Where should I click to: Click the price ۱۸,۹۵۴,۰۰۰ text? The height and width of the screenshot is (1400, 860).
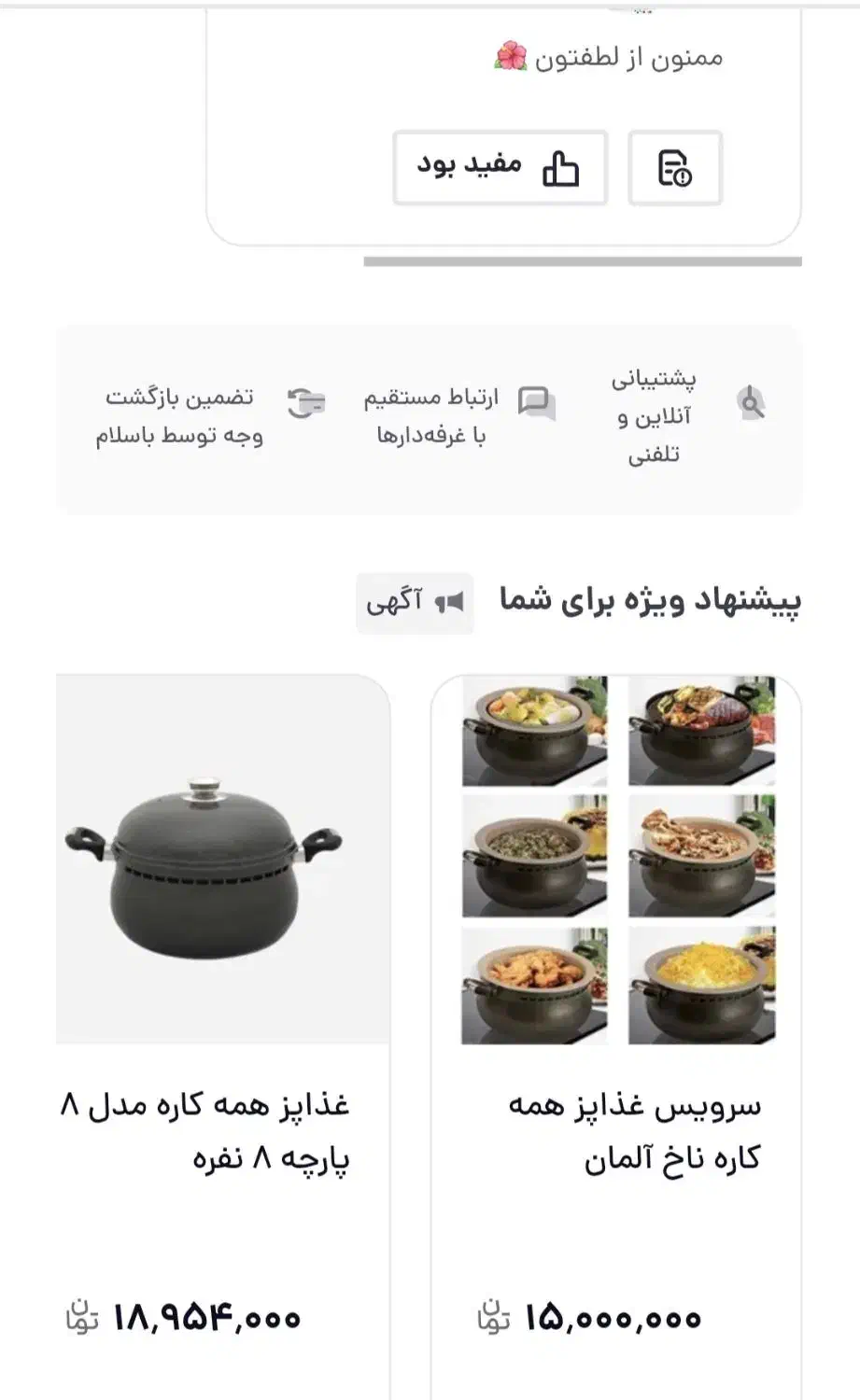click(209, 1319)
